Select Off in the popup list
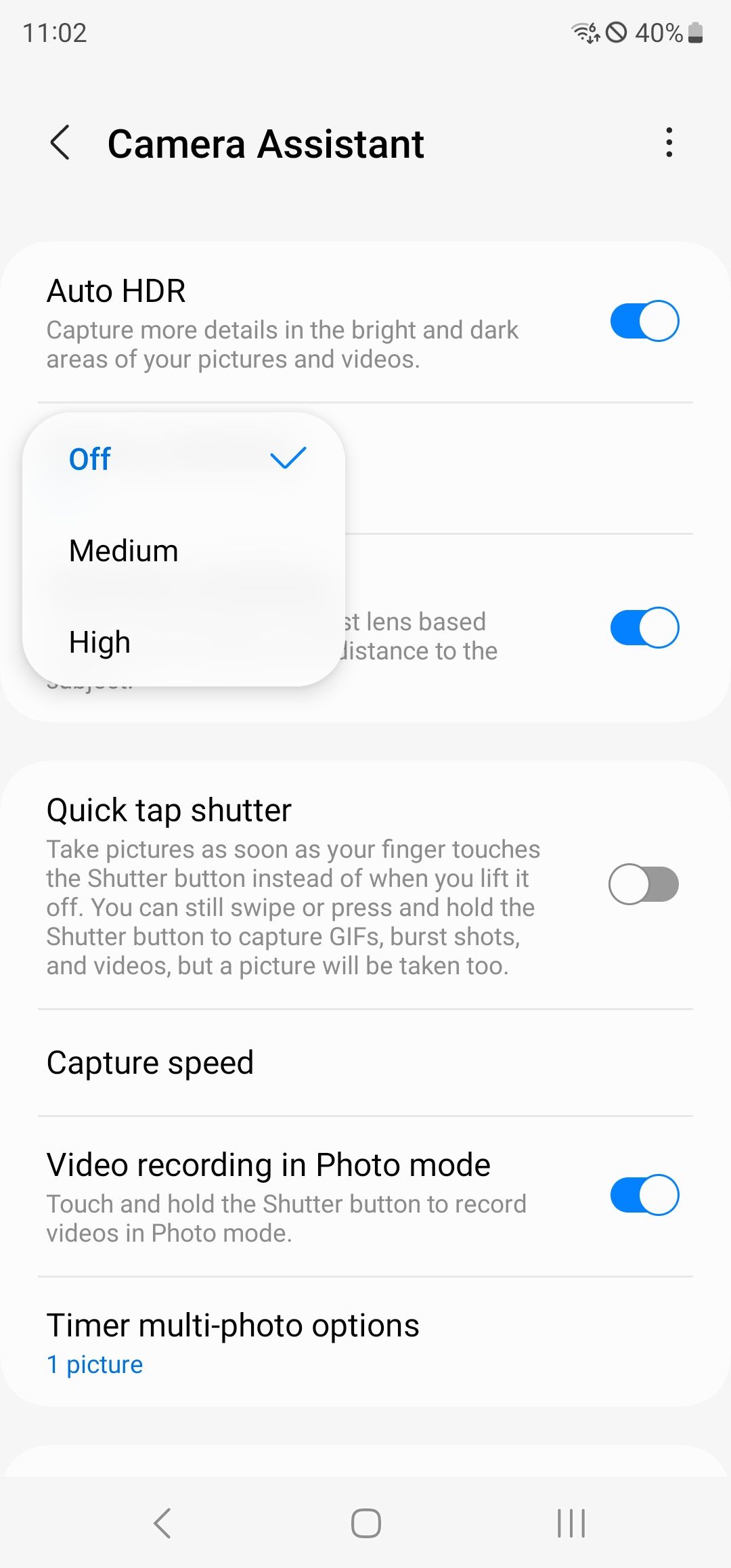This screenshot has height=1568, width=731. (x=184, y=459)
